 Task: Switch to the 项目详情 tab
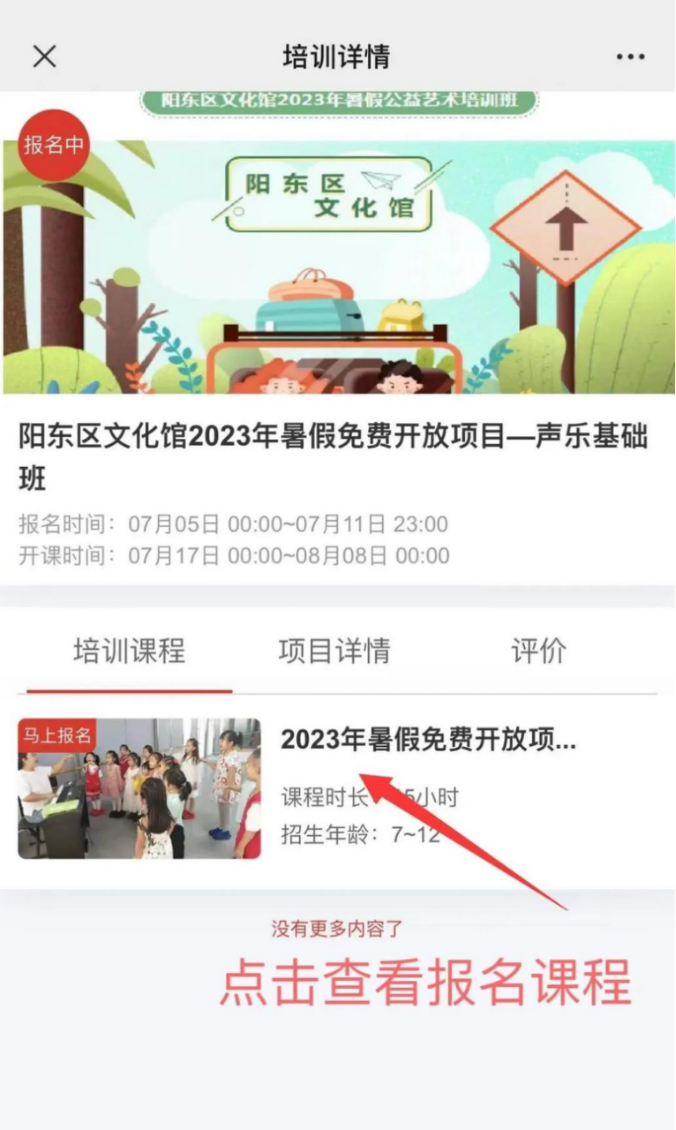click(x=334, y=651)
